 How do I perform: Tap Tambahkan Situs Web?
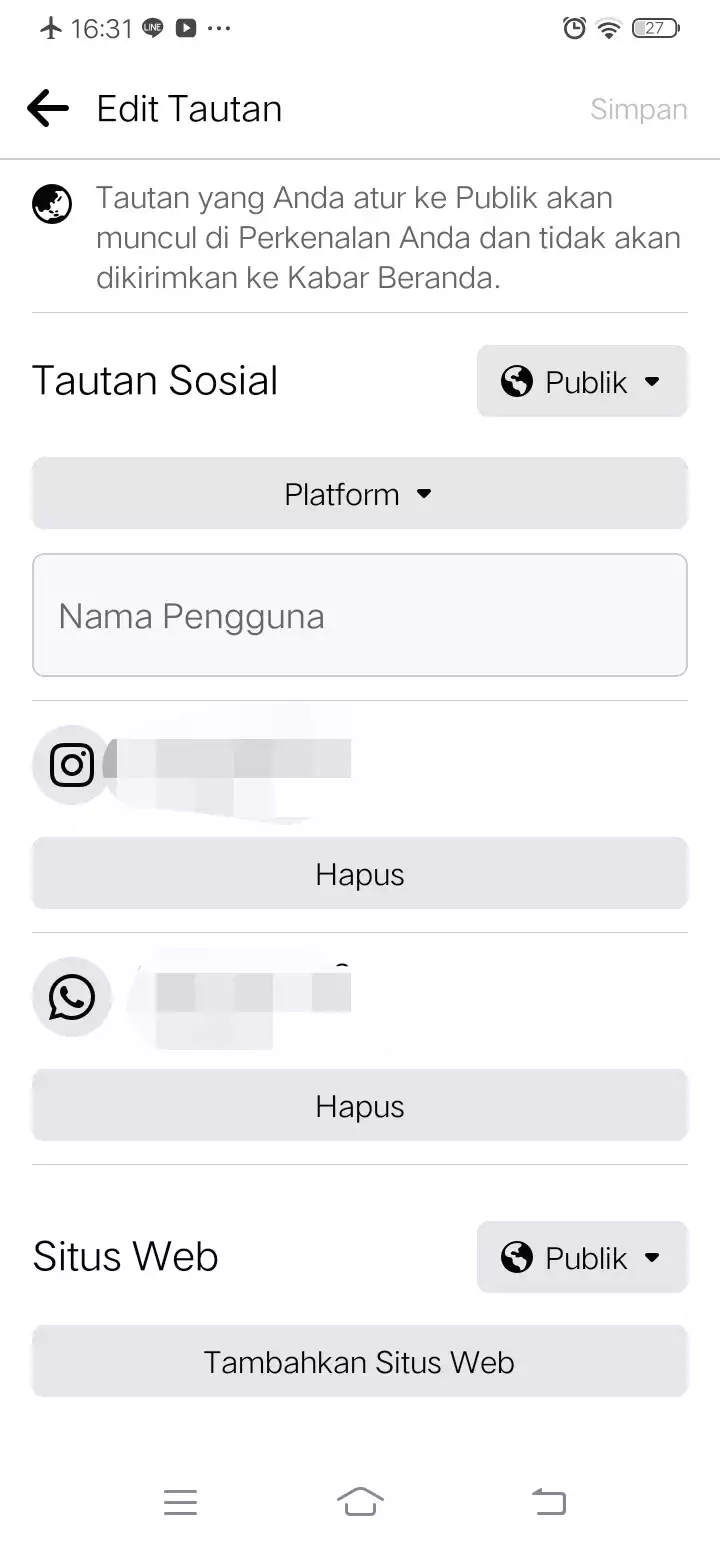(360, 1362)
